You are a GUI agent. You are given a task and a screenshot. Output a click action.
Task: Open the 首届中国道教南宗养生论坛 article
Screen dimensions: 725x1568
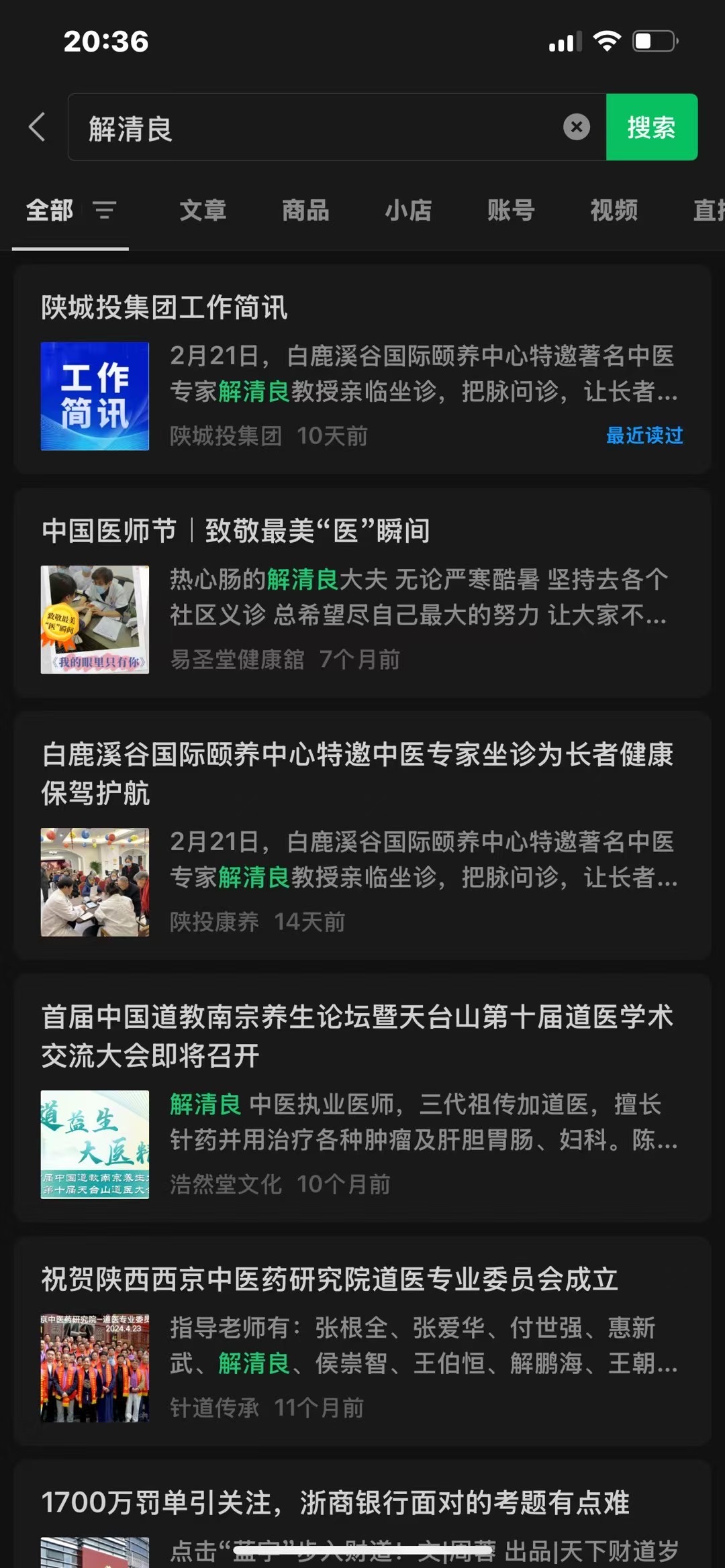tap(362, 1098)
